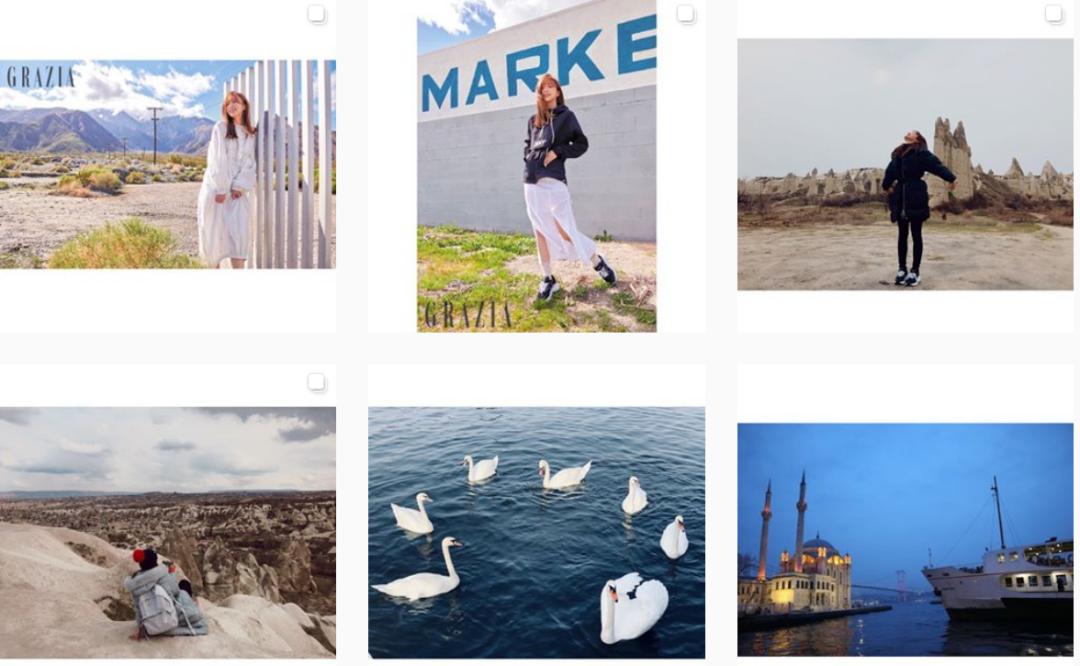Open the Grazia post with white dress
This screenshot has width=1080, height=666.
[x=167, y=164]
